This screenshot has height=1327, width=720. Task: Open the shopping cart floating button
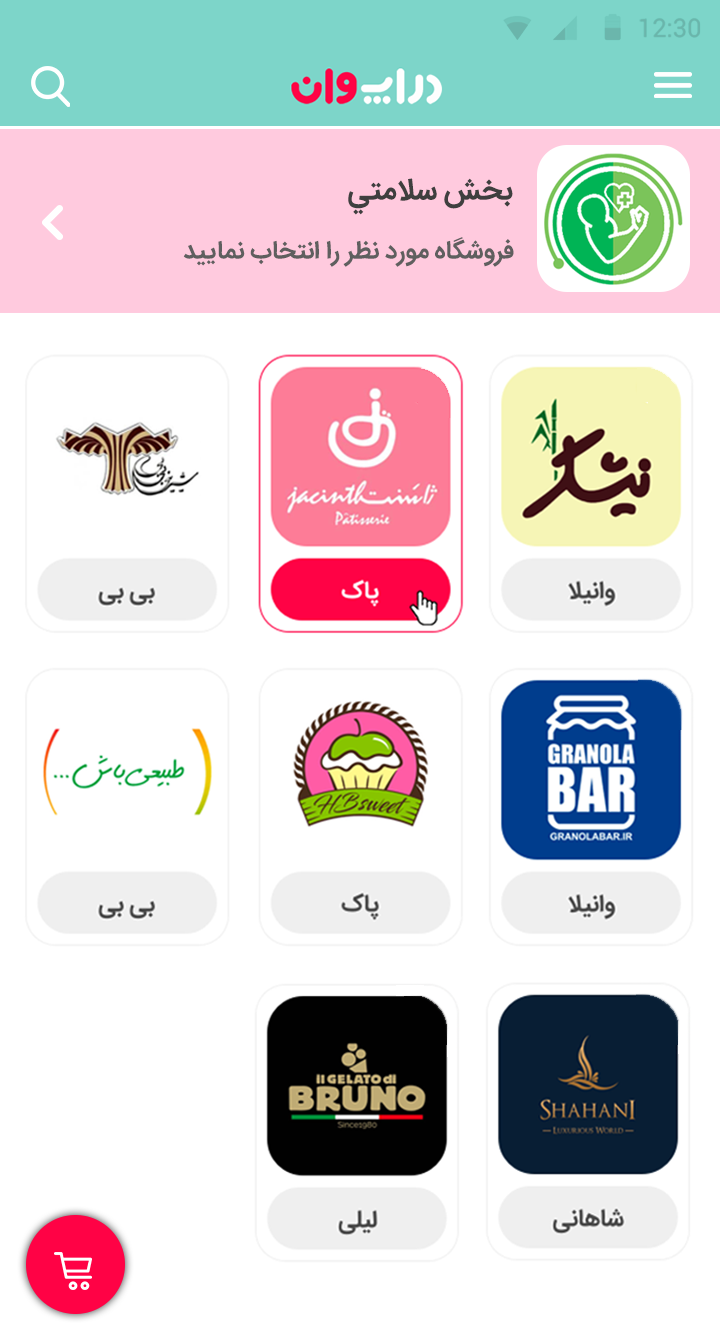click(76, 1264)
